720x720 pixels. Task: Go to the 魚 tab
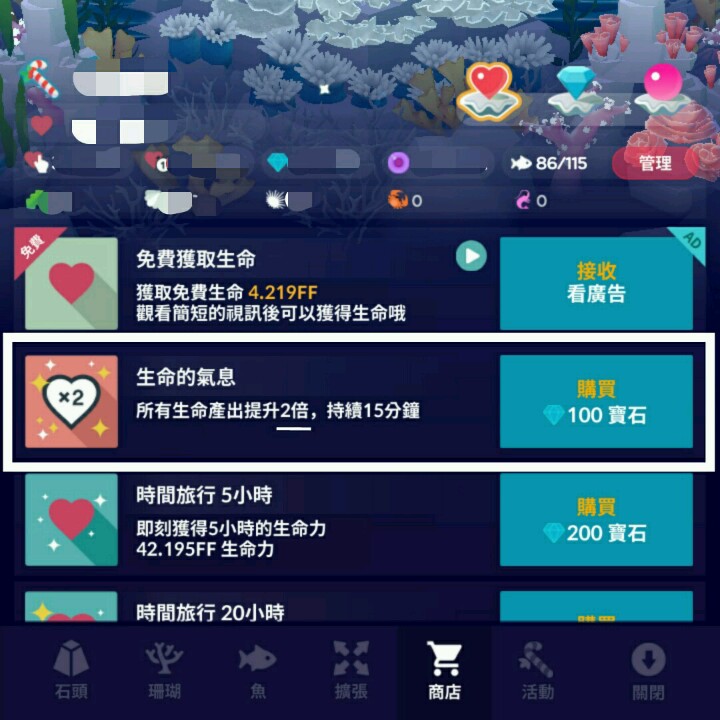coord(256,670)
